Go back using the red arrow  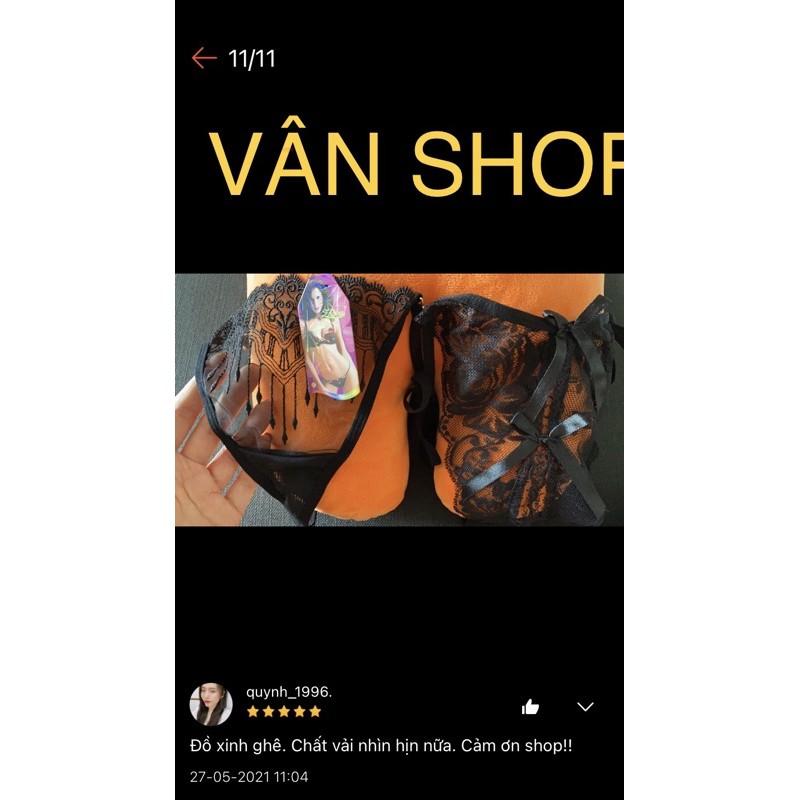204,58
